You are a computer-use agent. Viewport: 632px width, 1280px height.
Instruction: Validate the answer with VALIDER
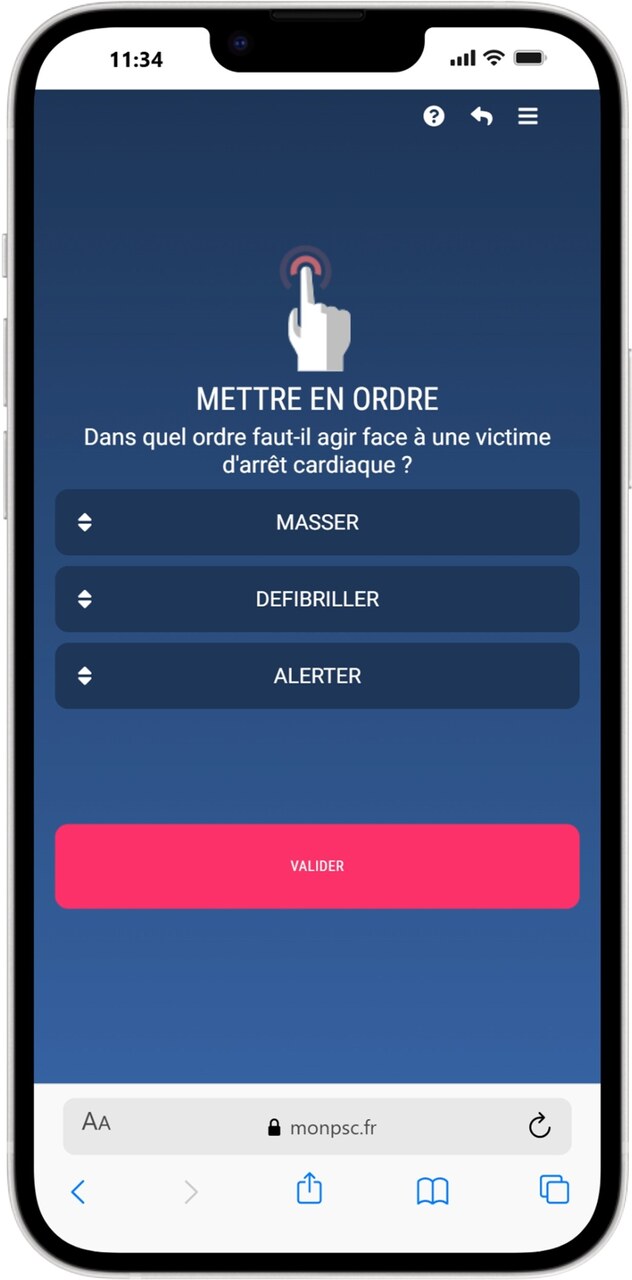coord(317,866)
